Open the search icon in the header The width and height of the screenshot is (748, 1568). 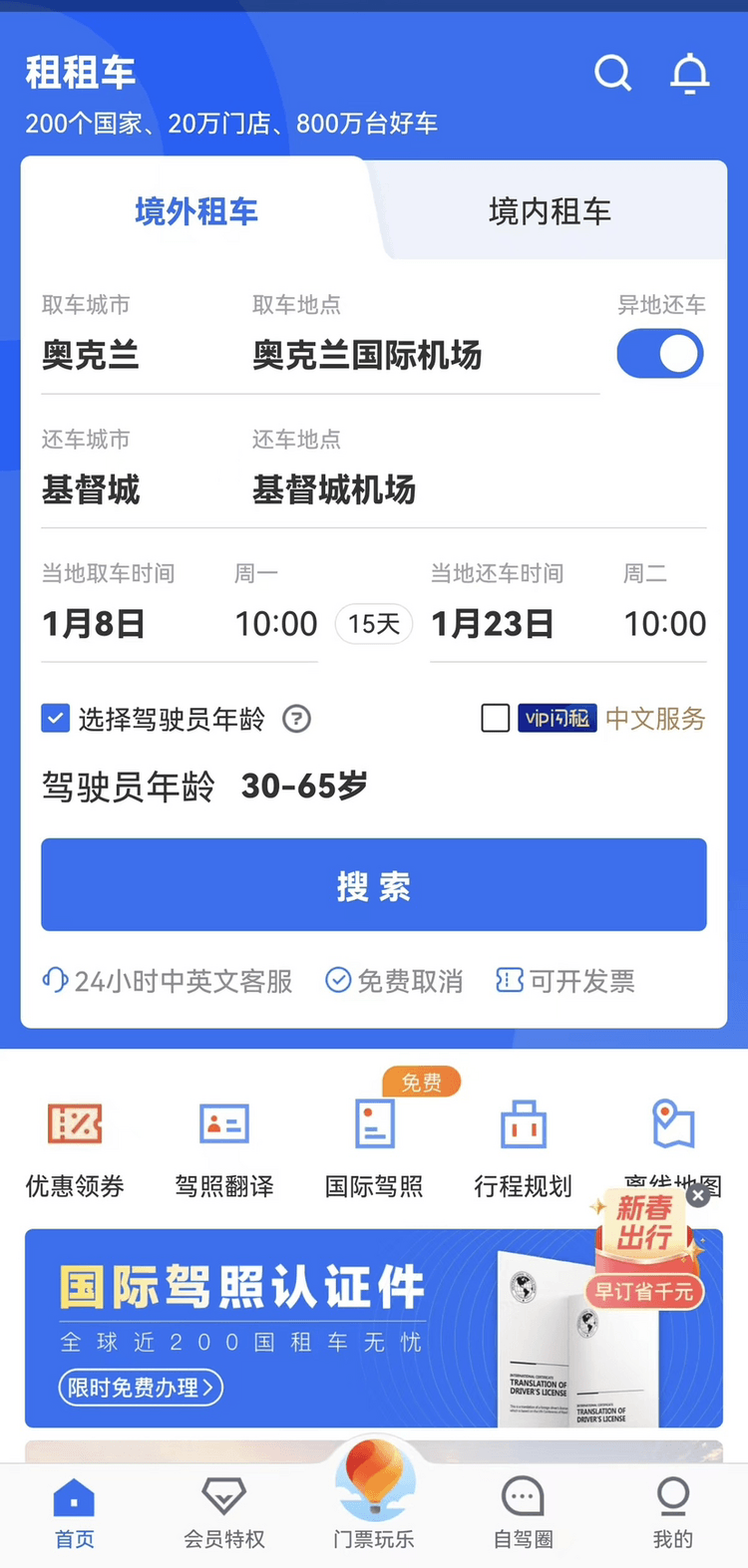pyautogui.click(x=612, y=73)
